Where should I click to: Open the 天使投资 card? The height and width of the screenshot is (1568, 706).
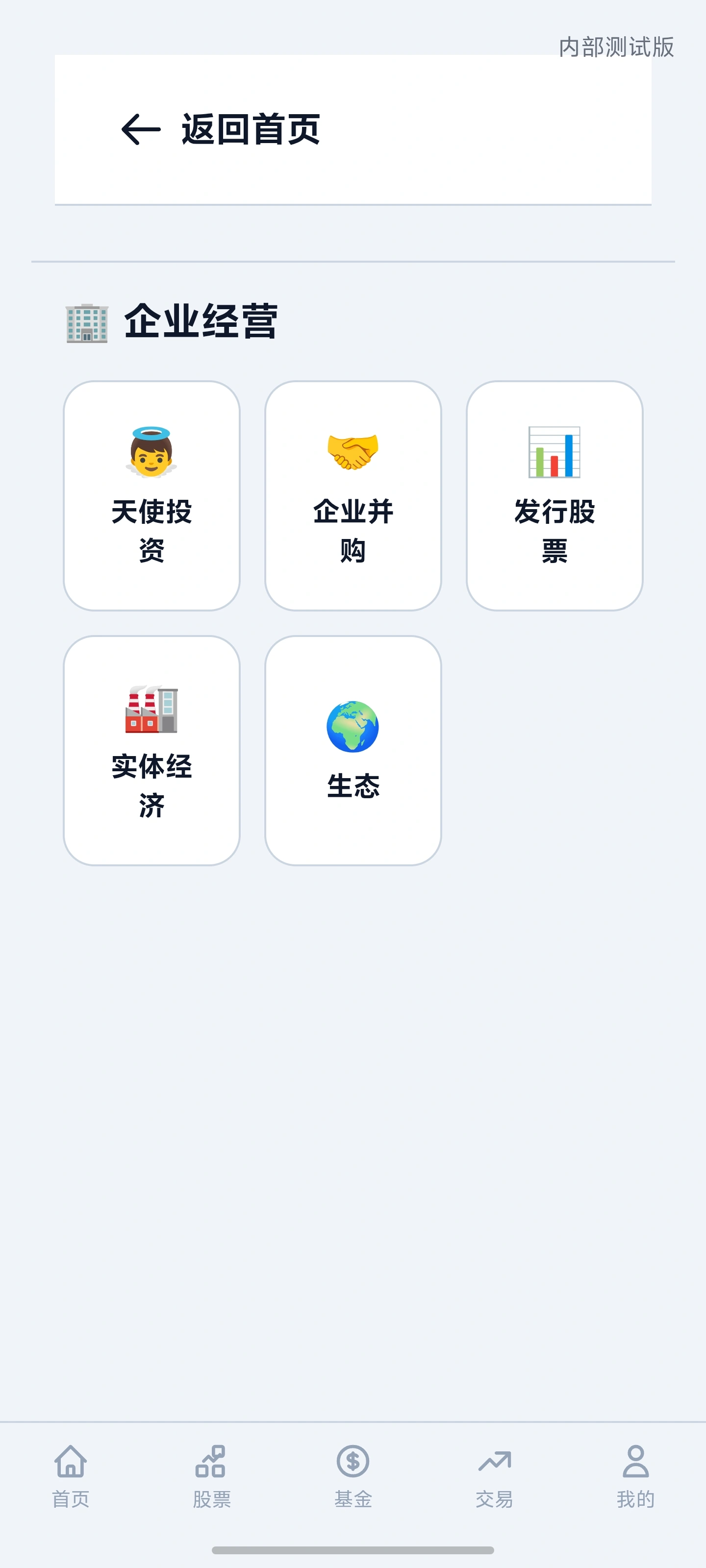(151, 495)
